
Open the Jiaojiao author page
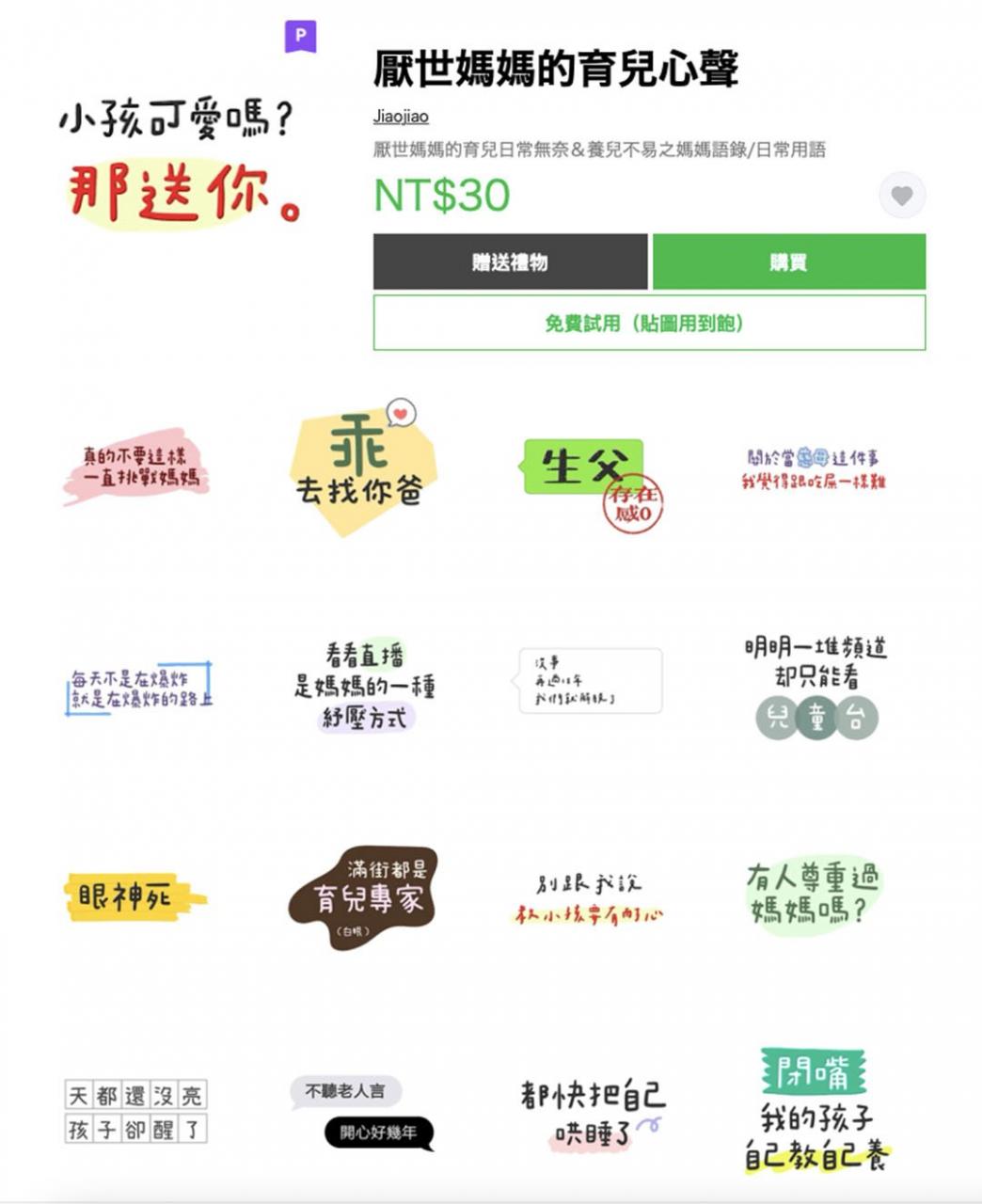[x=399, y=117]
